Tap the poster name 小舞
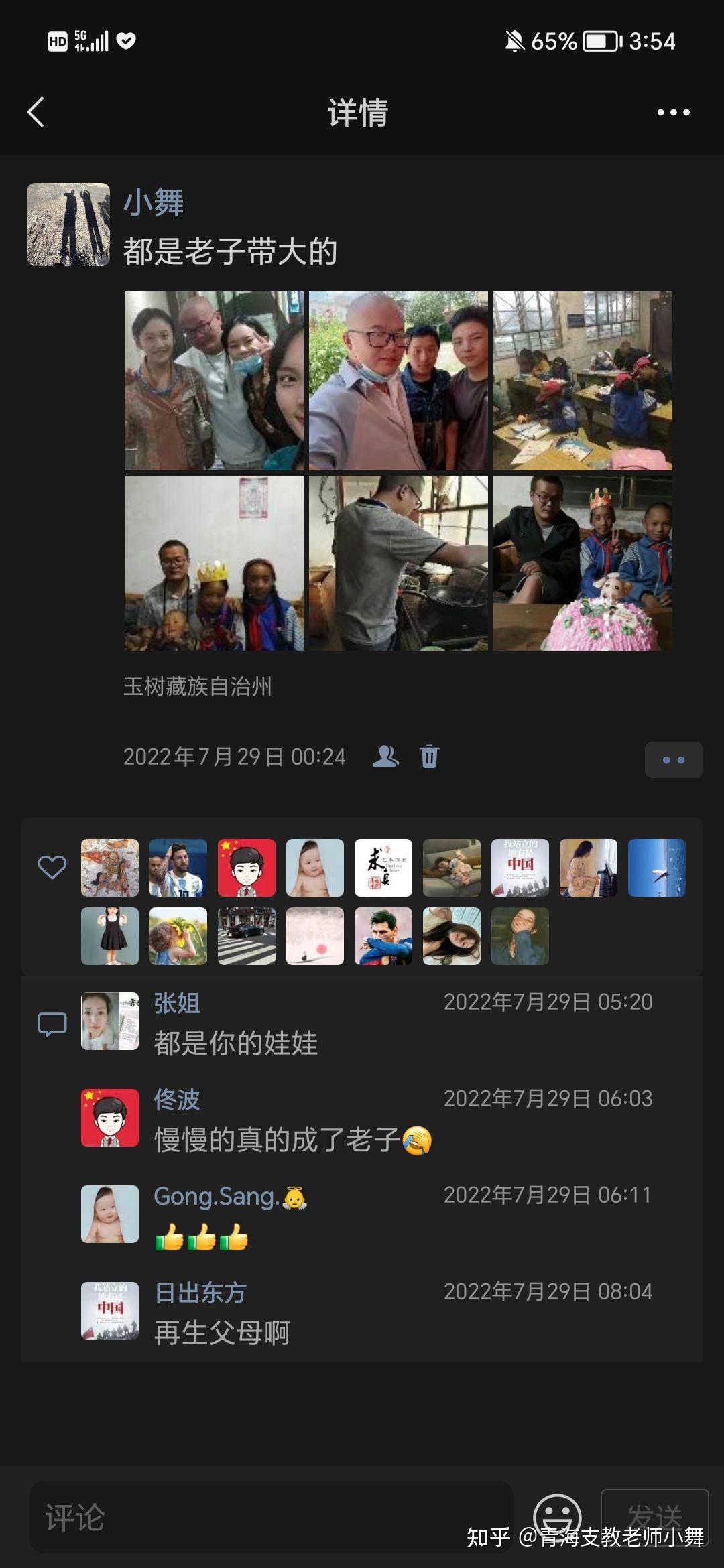 154,202
